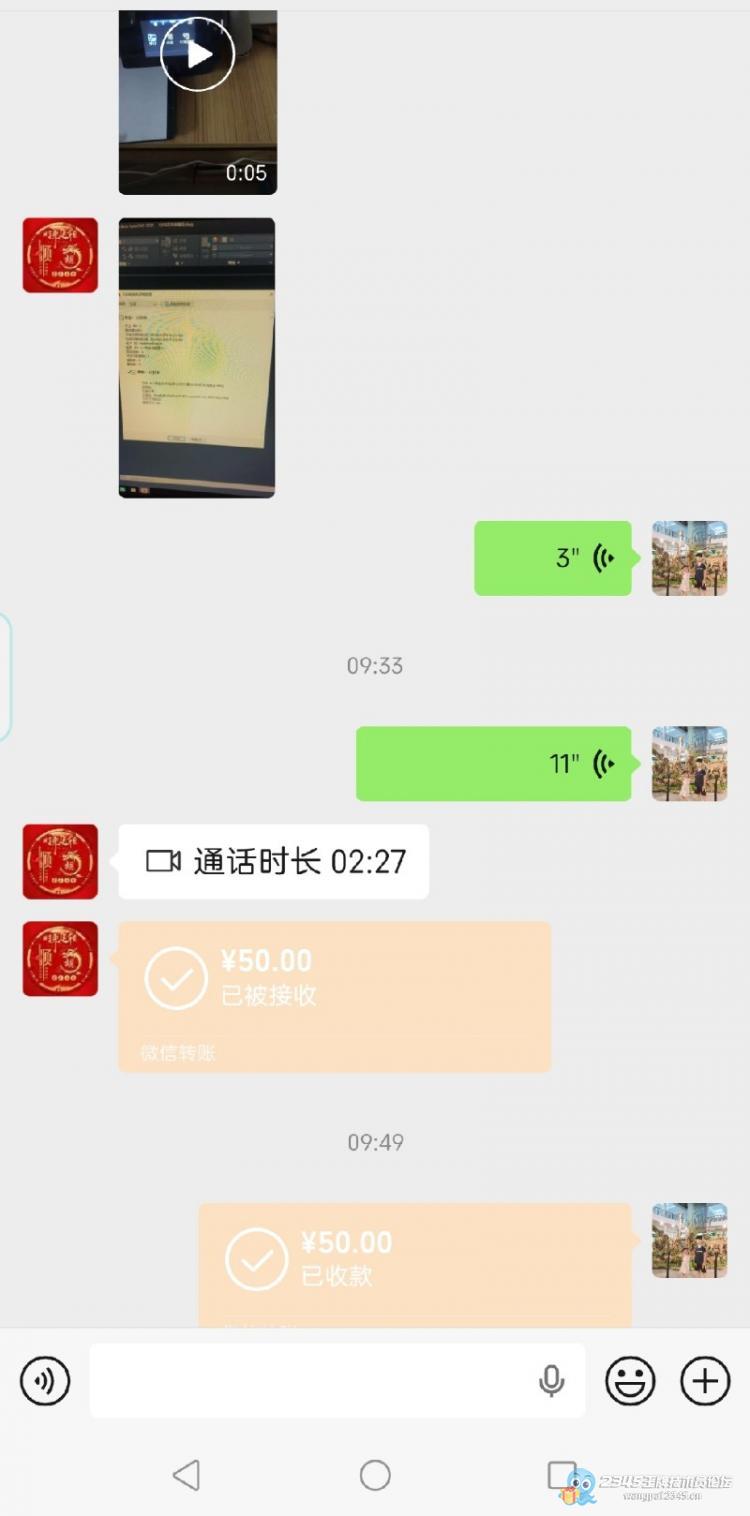This screenshot has height=1516, width=750.
Task: Tap the microphone icon in text field
Action: pyautogui.click(x=551, y=1381)
